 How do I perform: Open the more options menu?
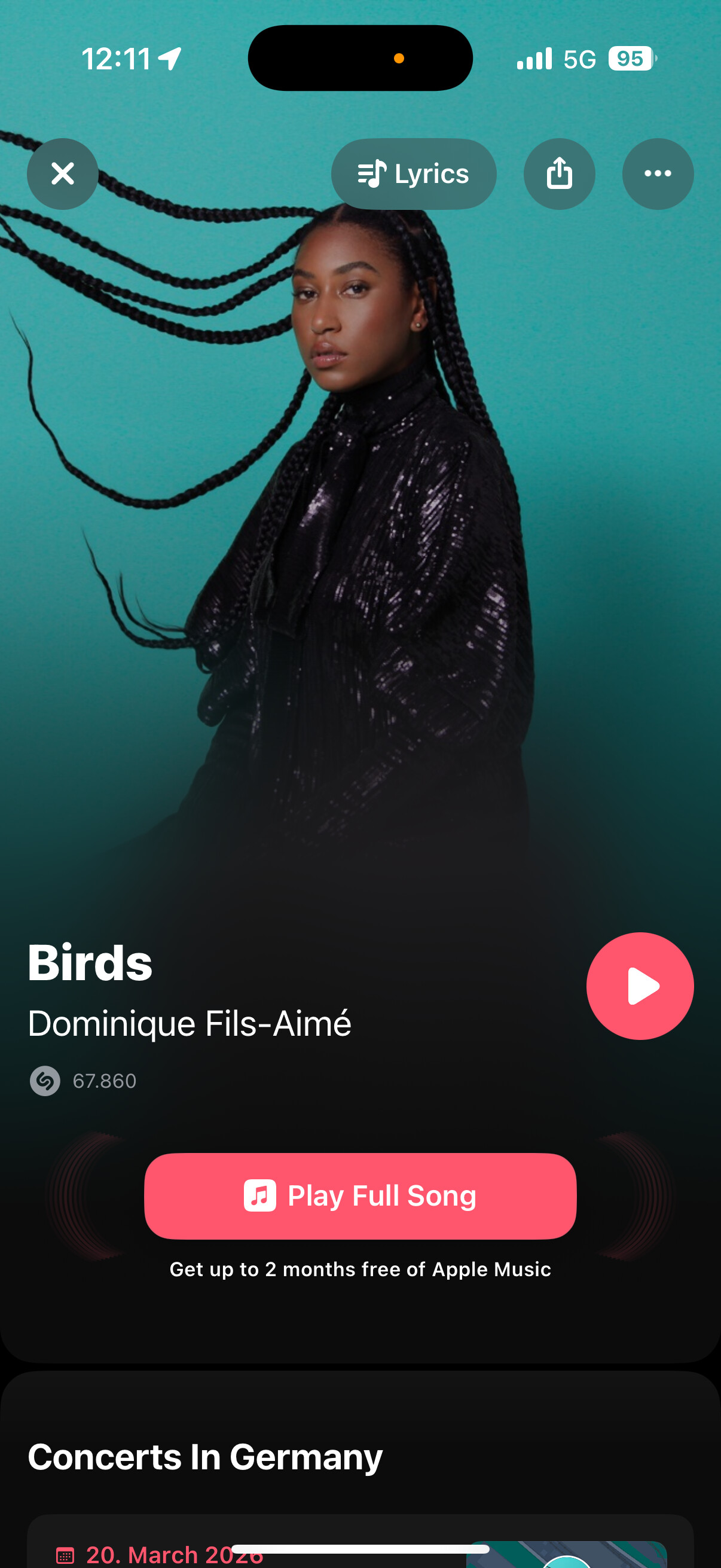click(x=657, y=174)
